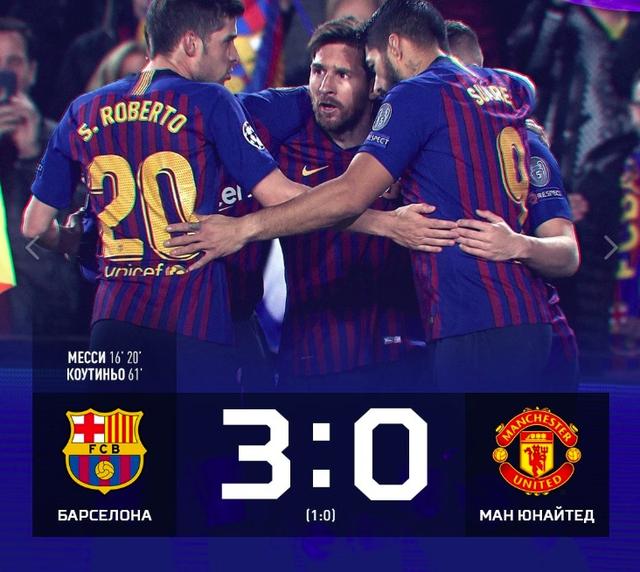Go to the next image in the carousel
Image resolution: width=640 pixels, height=572 pixels.
(610, 248)
